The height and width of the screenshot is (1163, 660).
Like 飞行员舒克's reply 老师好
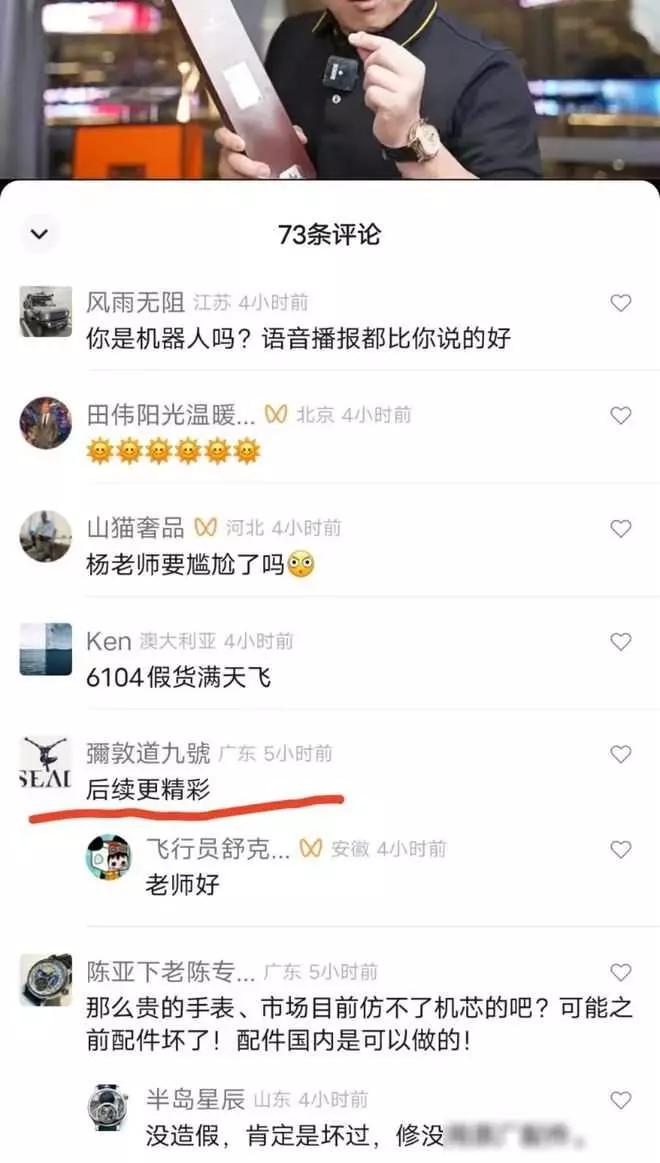(620, 849)
